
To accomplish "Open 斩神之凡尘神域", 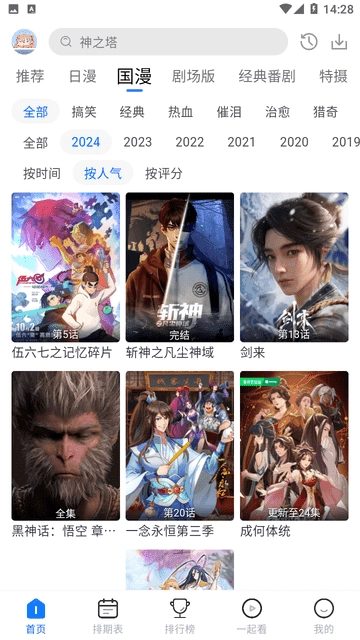I will pyautogui.click(x=180, y=276).
